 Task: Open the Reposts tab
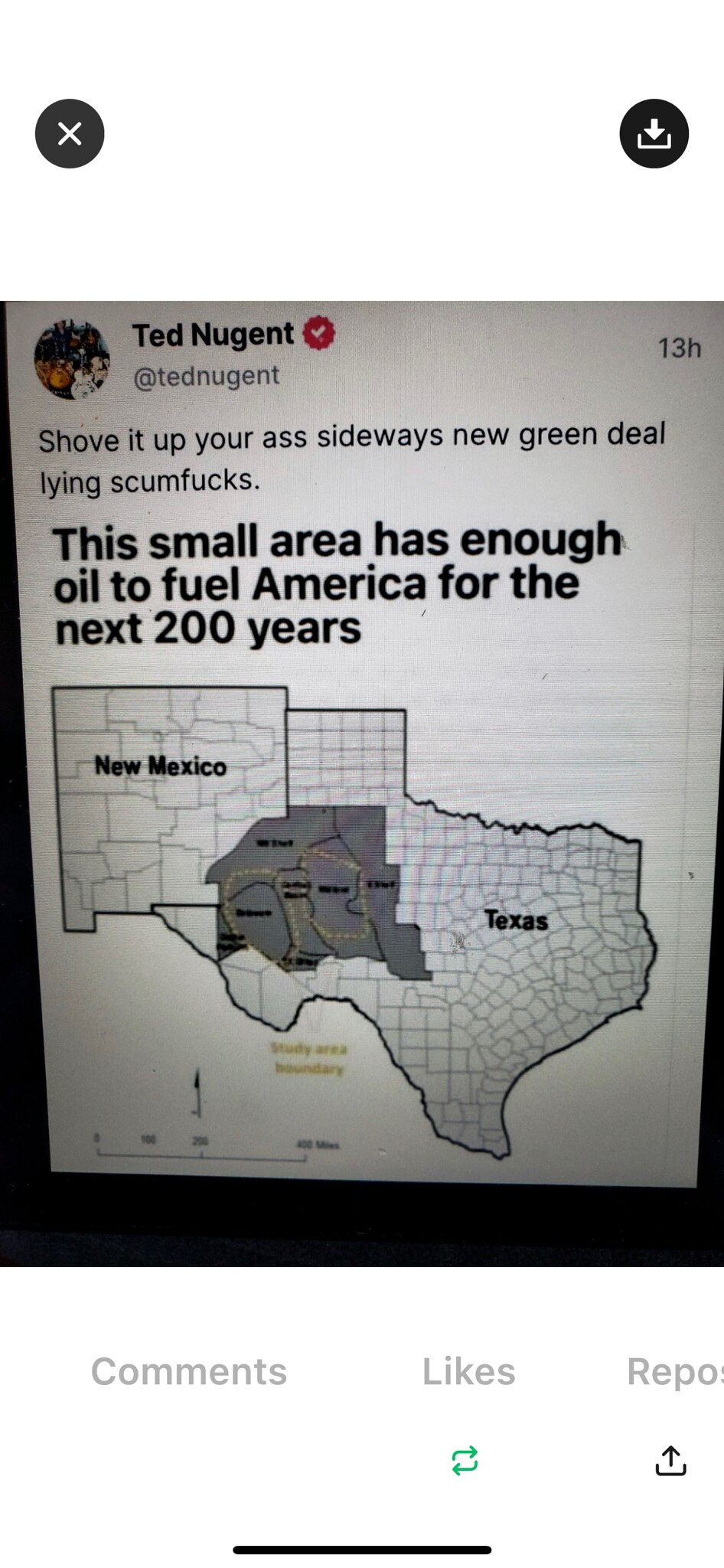(x=675, y=1371)
